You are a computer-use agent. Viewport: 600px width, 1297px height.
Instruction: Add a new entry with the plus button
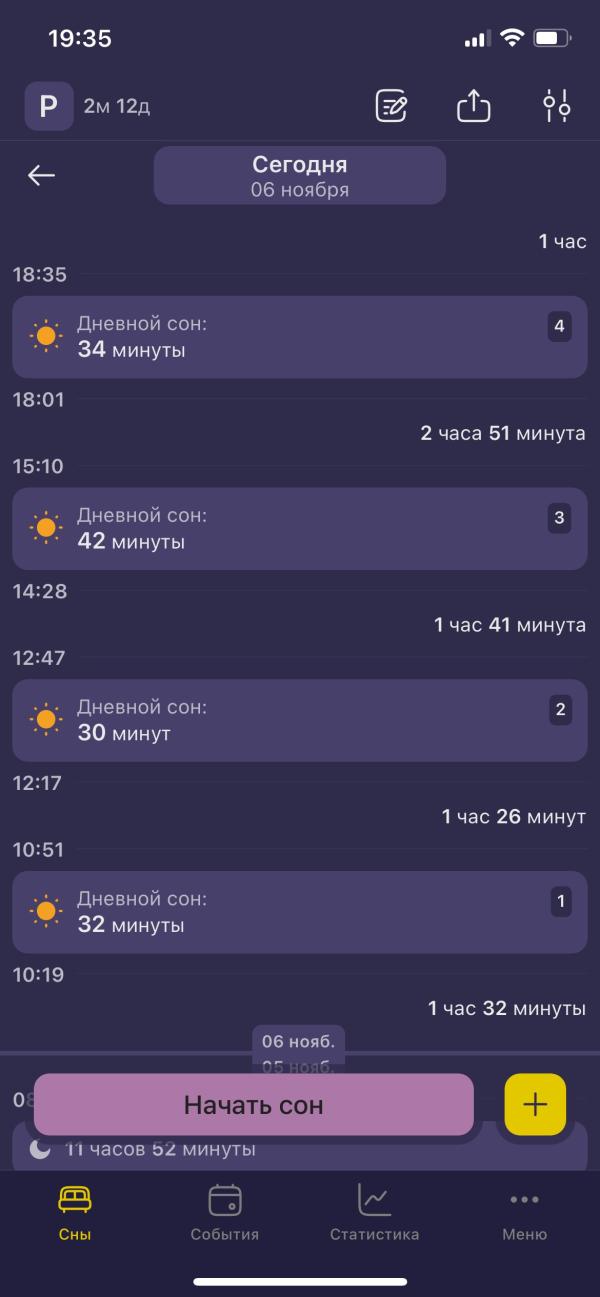[535, 1105]
